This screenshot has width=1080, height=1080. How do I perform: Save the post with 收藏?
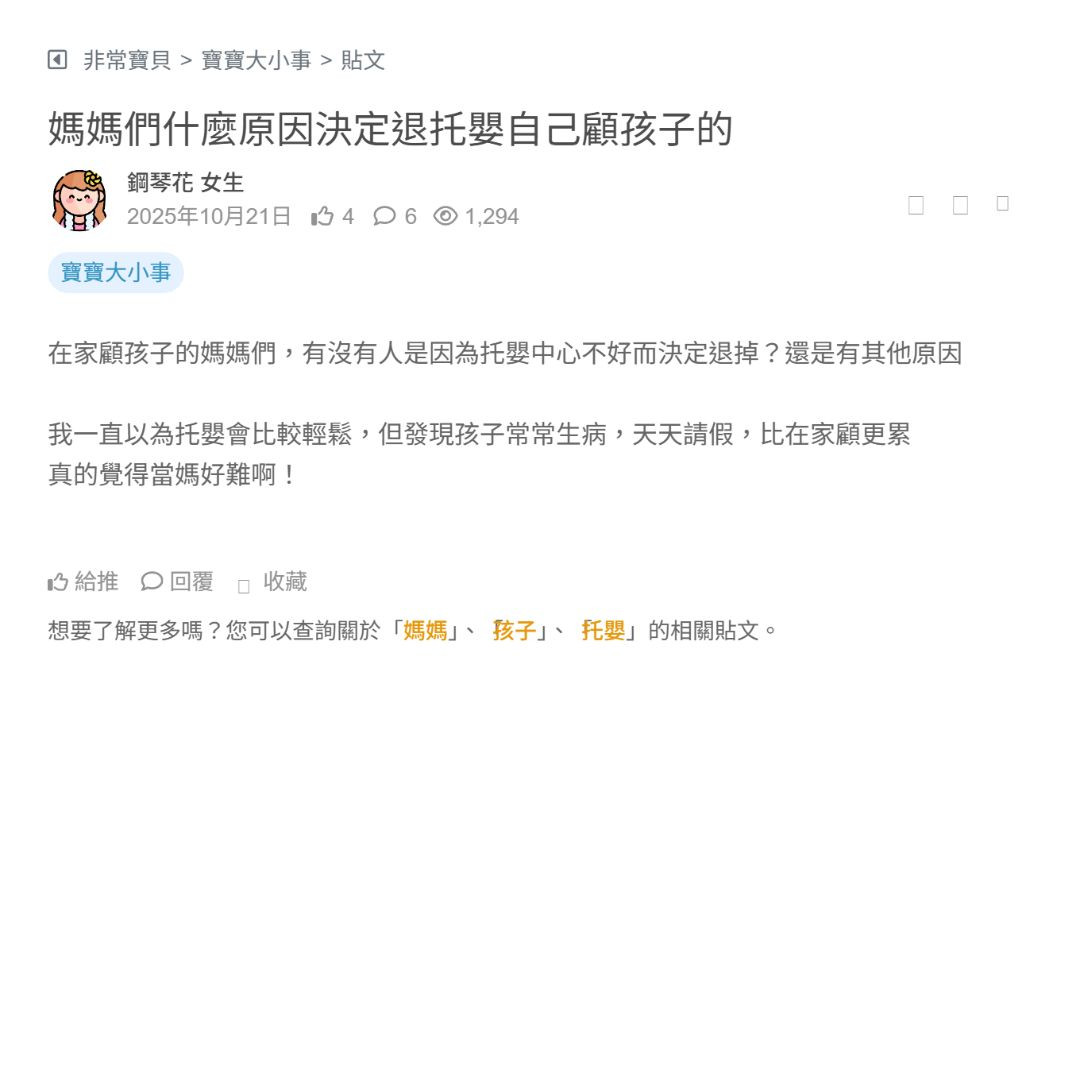point(274,581)
